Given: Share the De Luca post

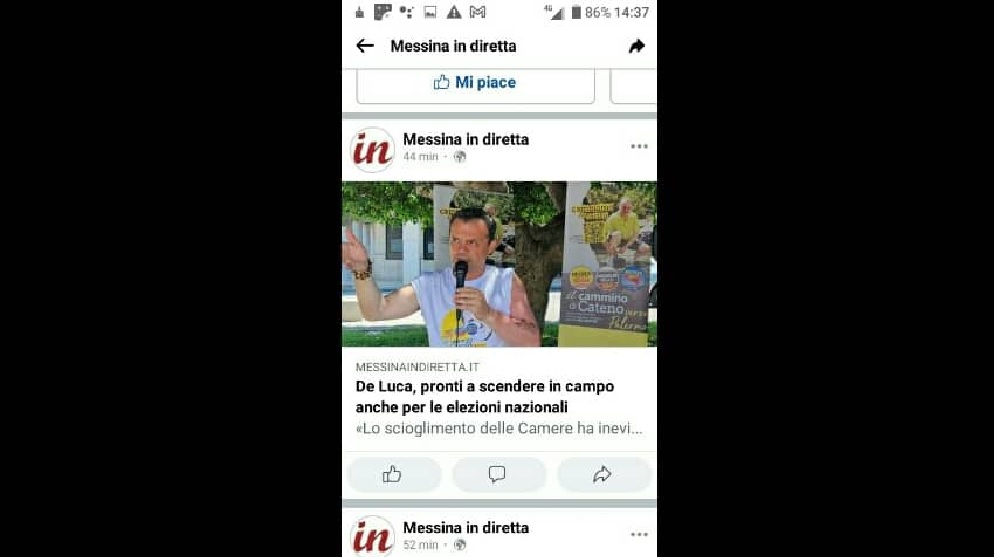Looking at the screenshot, I should coord(603,475).
